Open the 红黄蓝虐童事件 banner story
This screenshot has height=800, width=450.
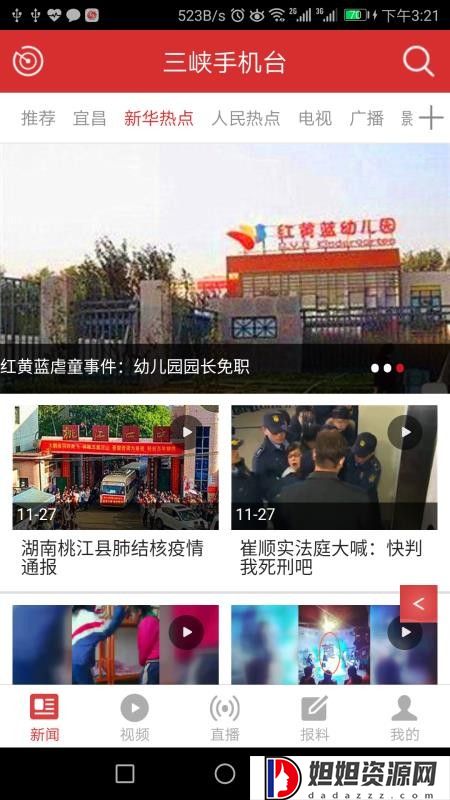coord(225,268)
